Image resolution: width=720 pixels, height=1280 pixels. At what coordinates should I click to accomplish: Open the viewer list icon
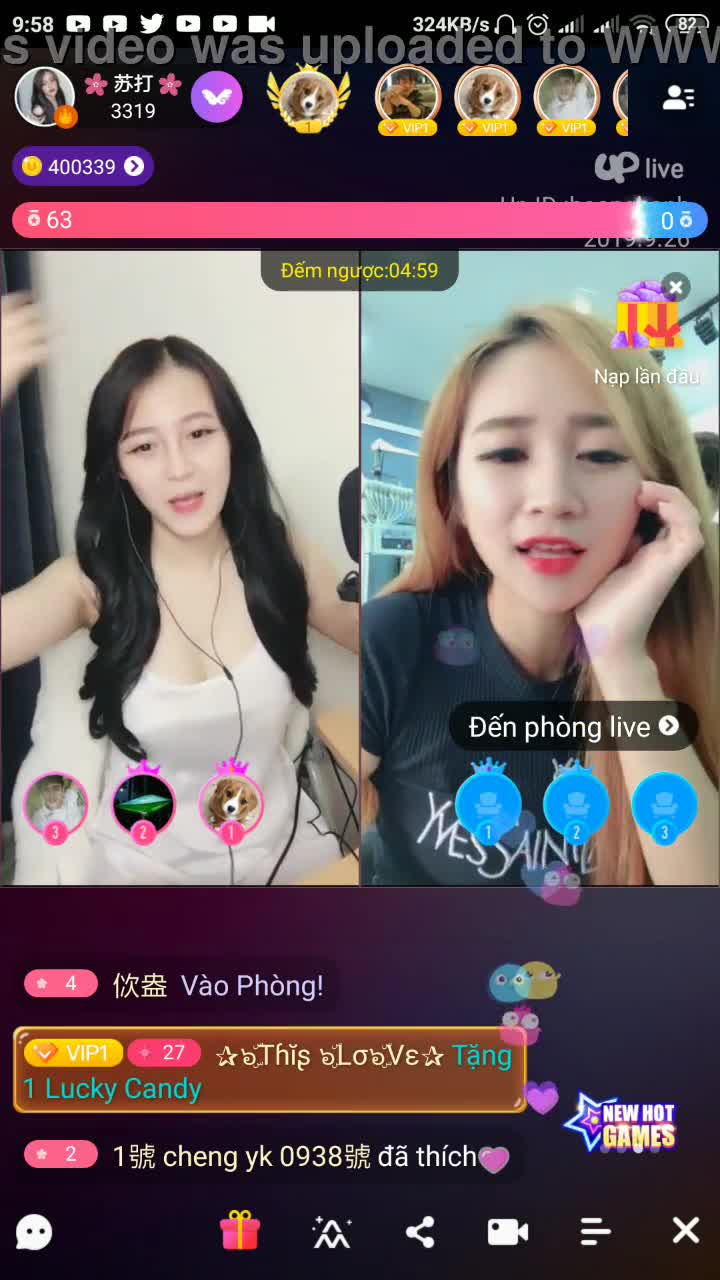679,97
